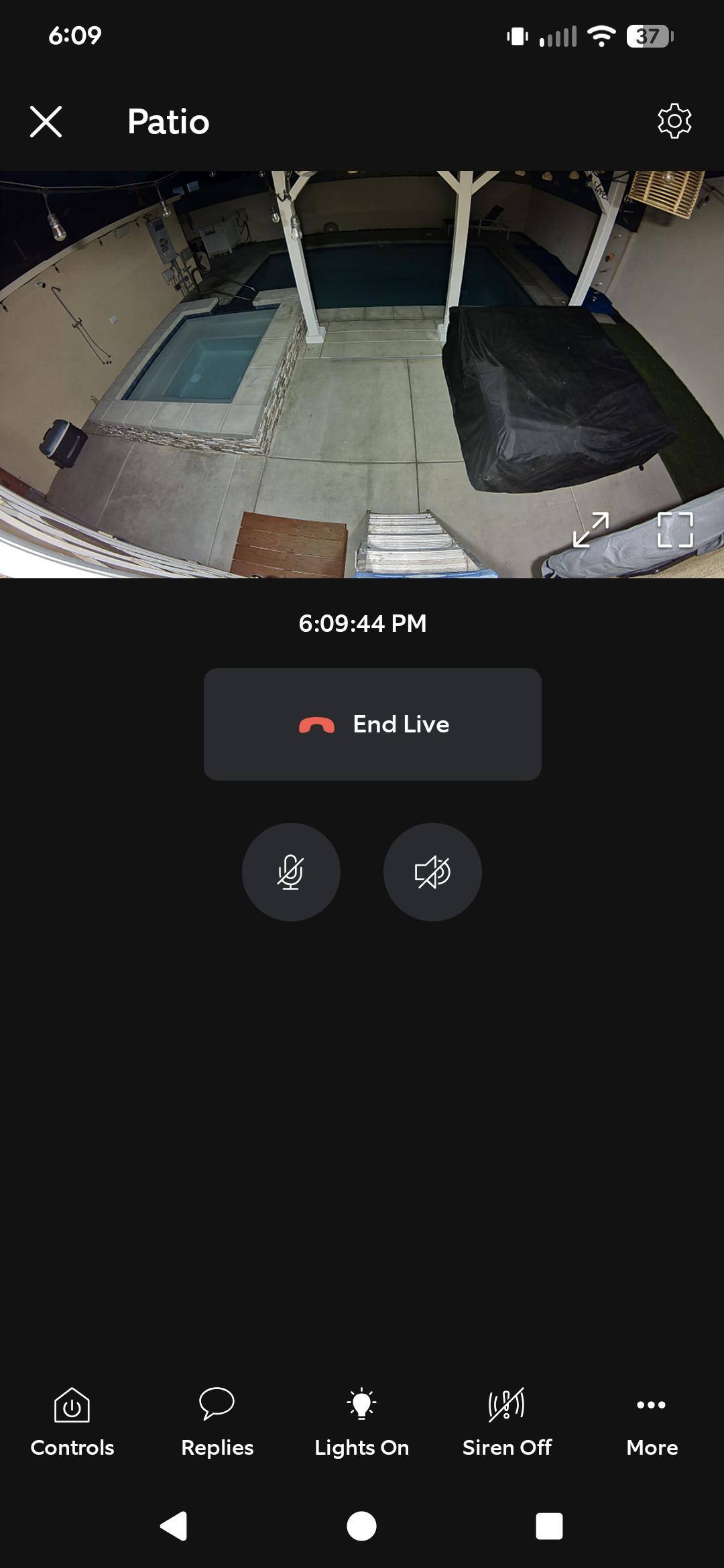Viewport: 724px width, 1568px height.
Task: Turn on the speaker audio
Action: pos(432,872)
